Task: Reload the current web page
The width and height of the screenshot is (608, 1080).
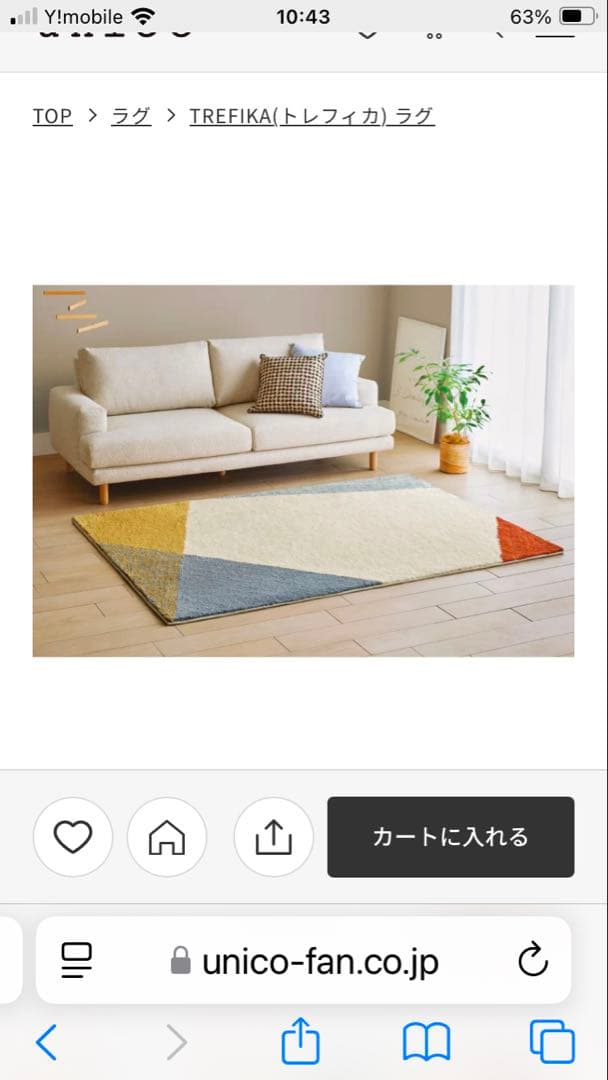Action: (x=533, y=960)
